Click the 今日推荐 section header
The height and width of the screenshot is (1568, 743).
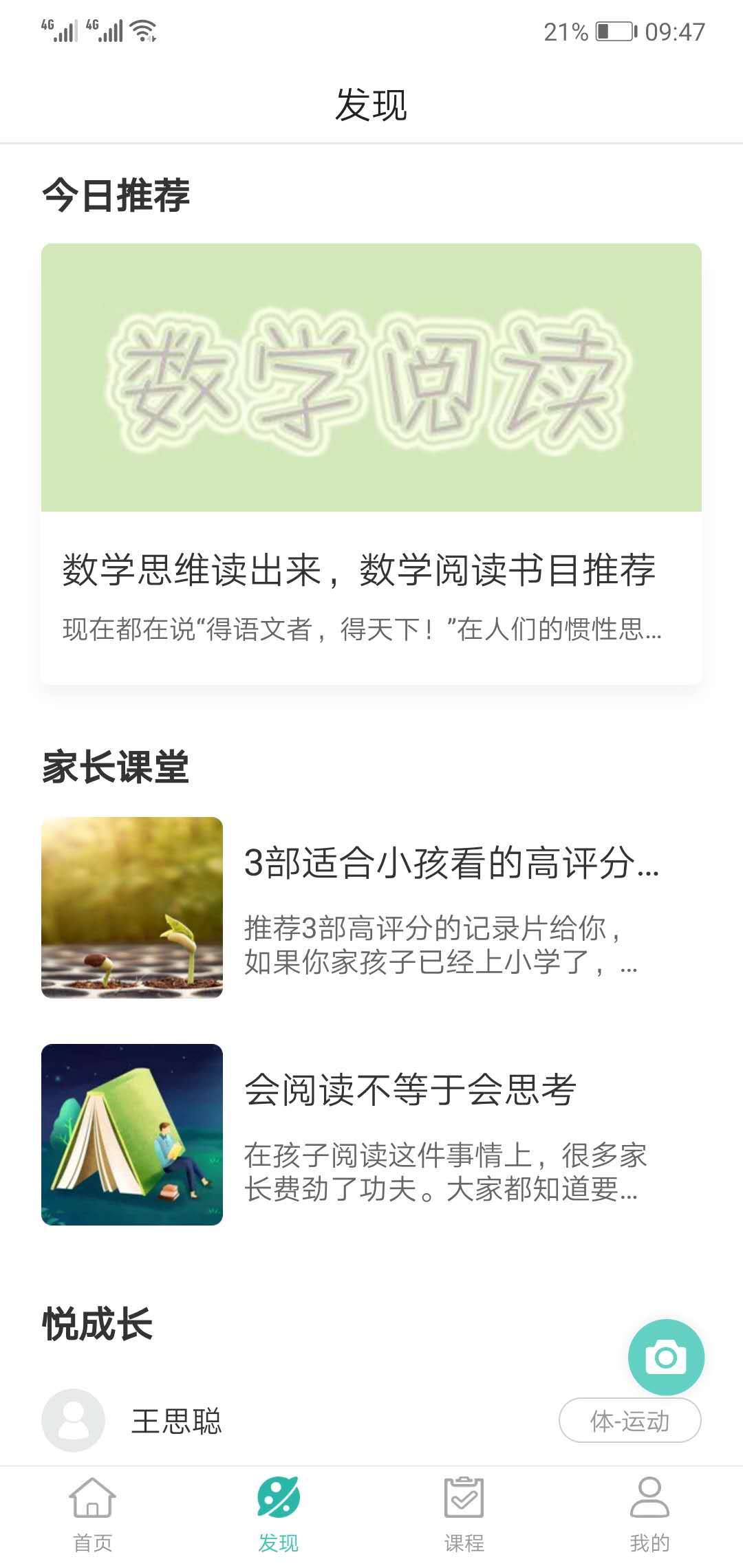pos(118,195)
